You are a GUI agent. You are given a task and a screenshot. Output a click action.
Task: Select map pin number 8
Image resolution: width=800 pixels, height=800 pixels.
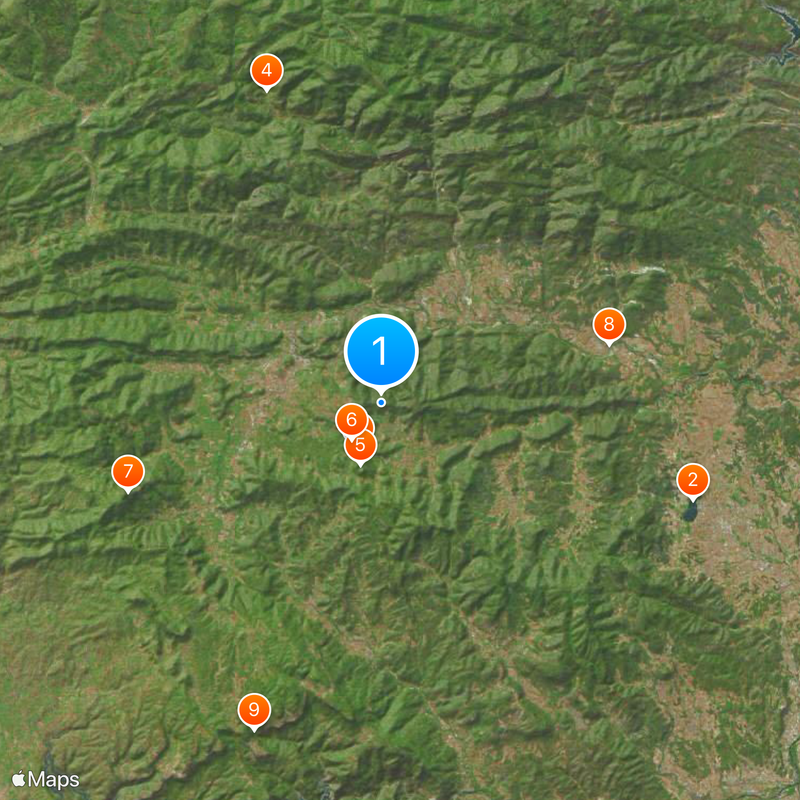(x=608, y=324)
